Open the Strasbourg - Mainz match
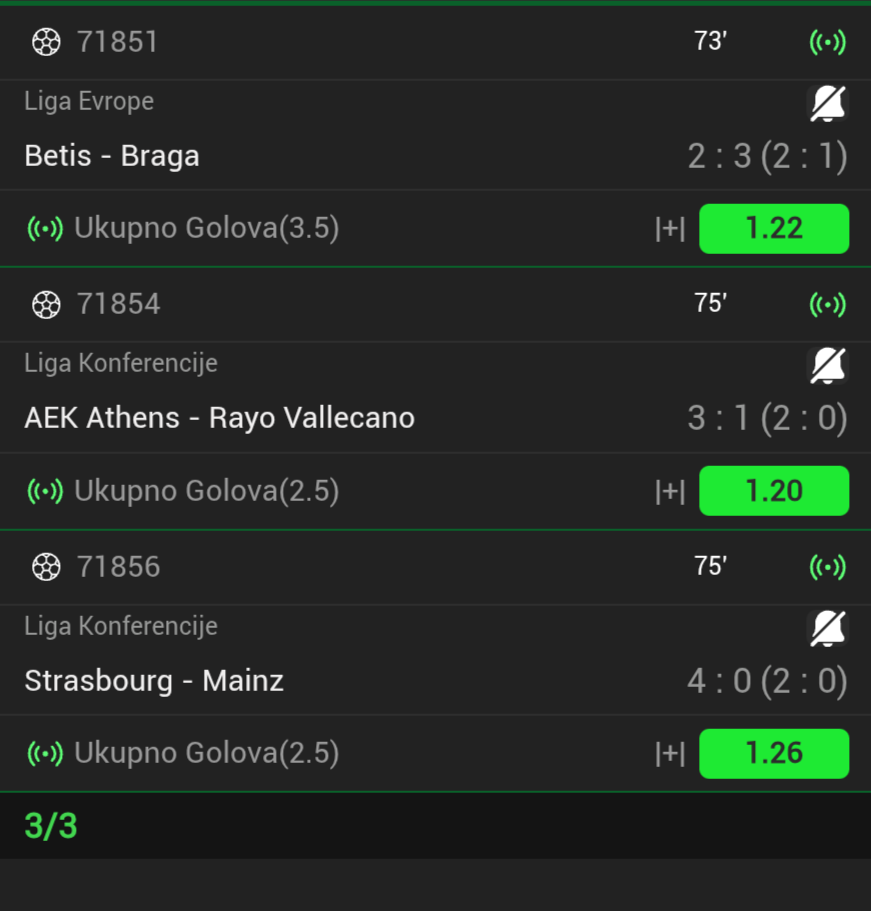 pyautogui.click(x=154, y=681)
